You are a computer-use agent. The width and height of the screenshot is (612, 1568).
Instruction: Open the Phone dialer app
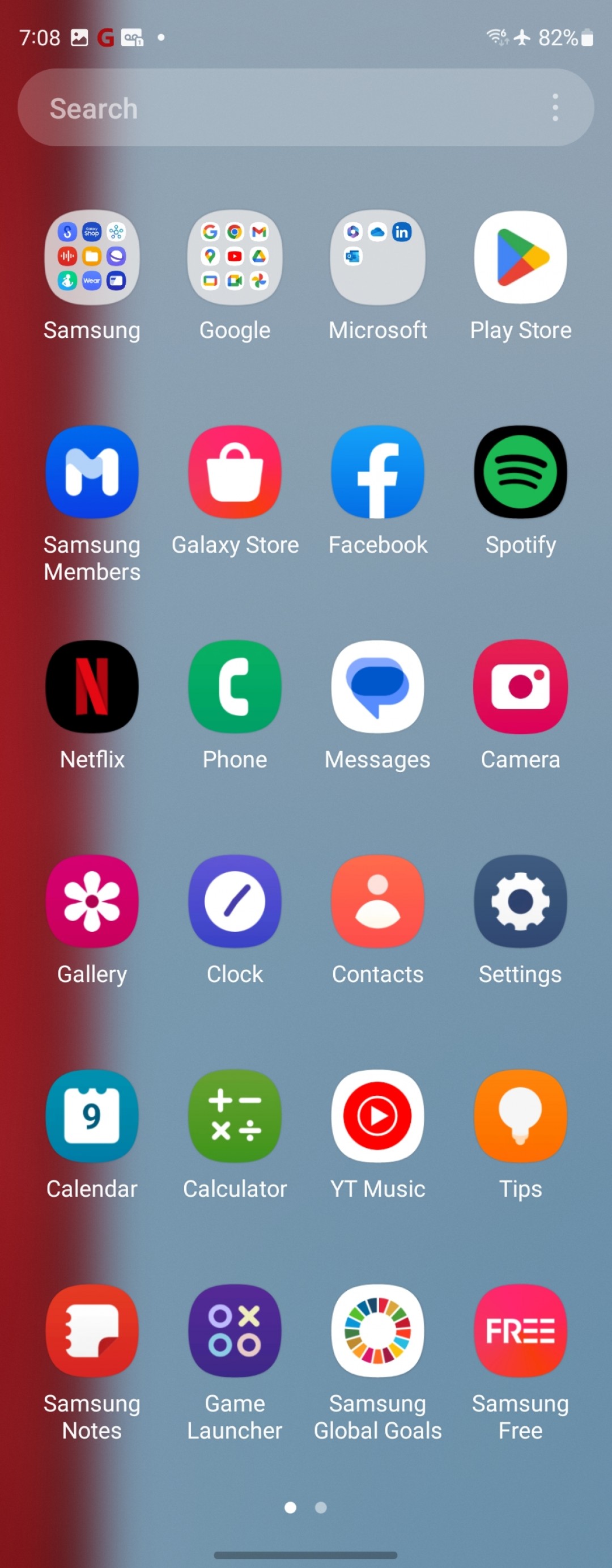[235, 686]
